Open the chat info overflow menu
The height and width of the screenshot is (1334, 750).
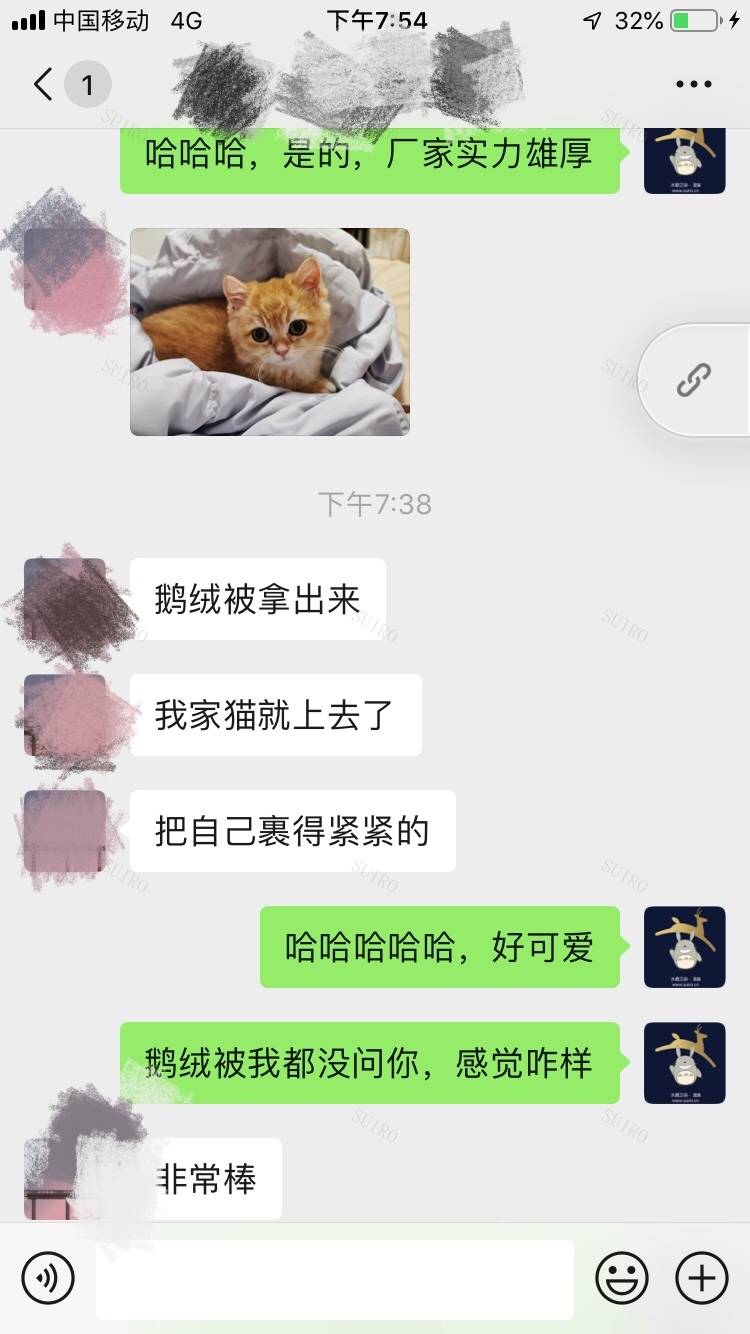(x=693, y=85)
